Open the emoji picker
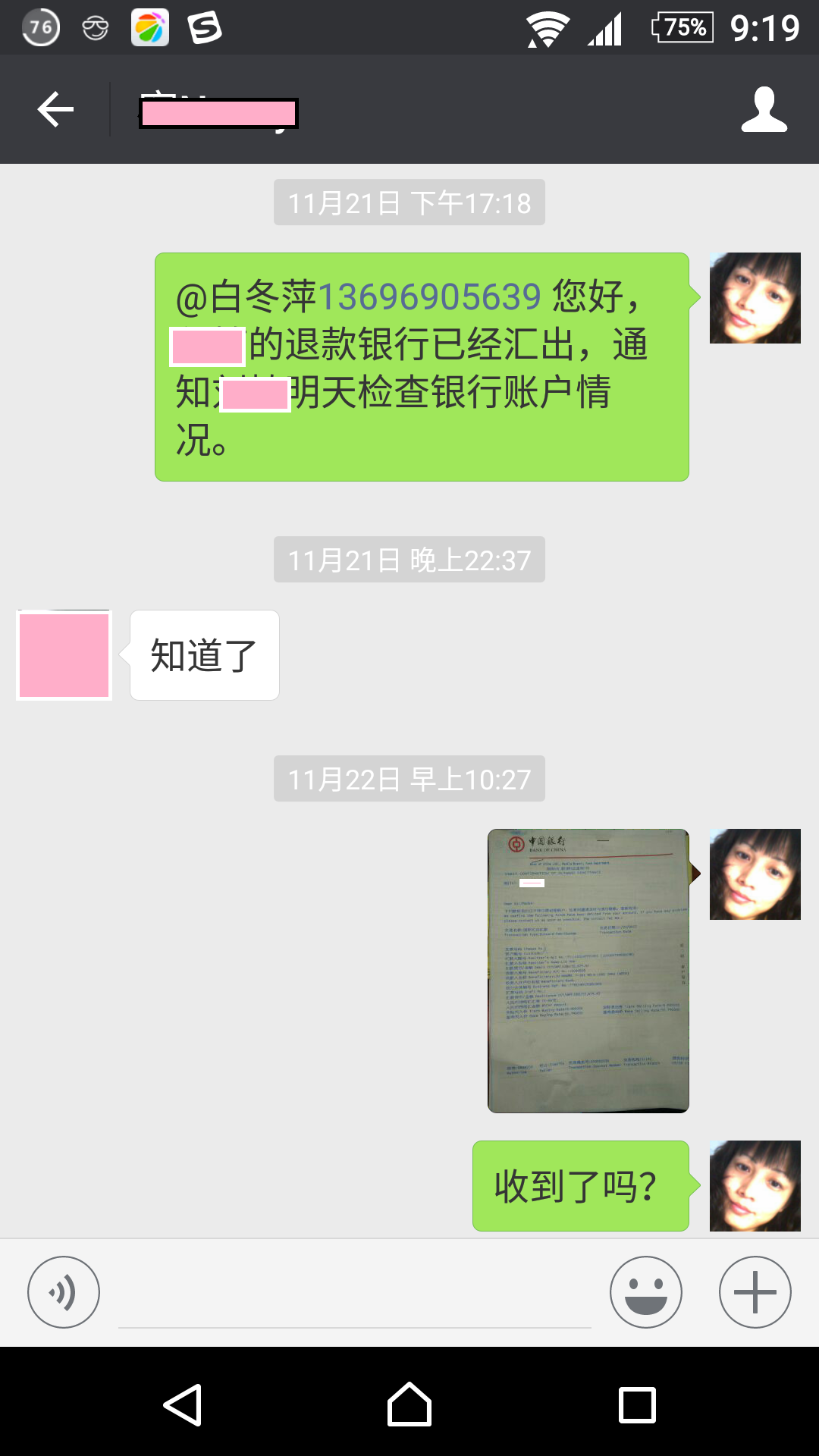819x1456 pixels. click(x=646, y=1292)
